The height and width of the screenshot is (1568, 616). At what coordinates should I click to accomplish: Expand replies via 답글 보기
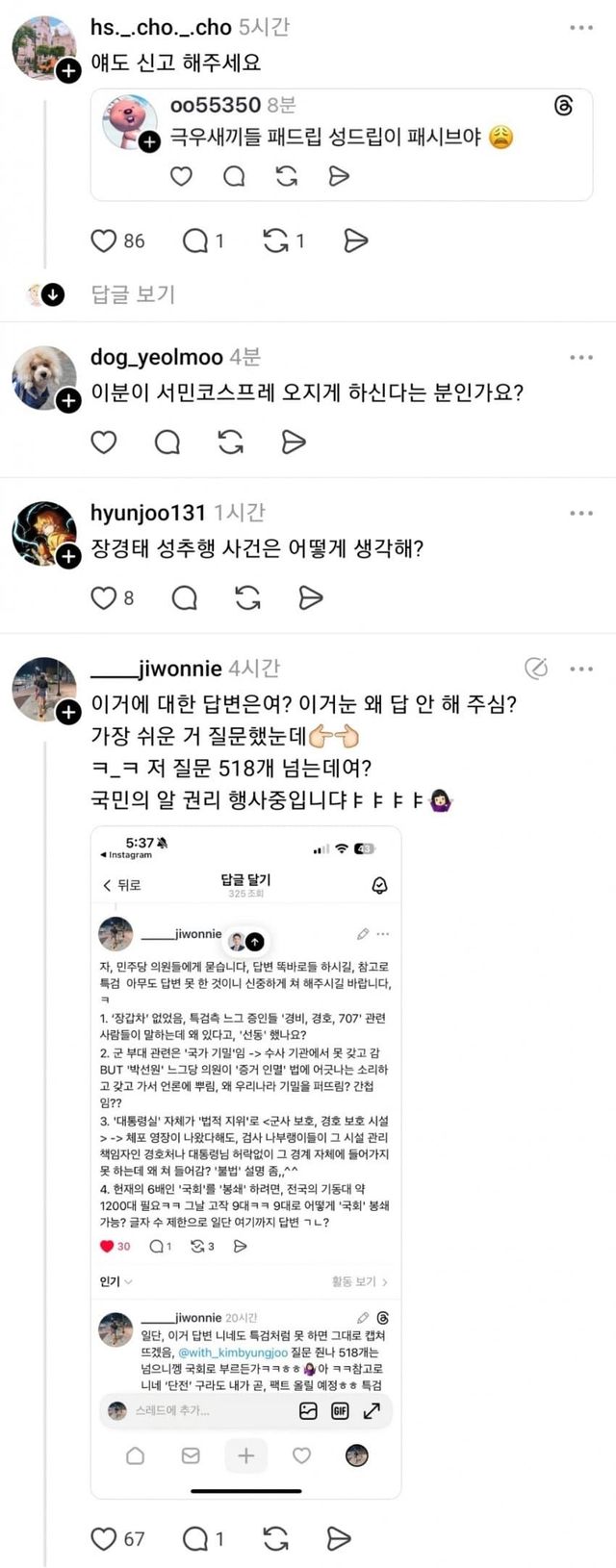click(x=132, y=294)
